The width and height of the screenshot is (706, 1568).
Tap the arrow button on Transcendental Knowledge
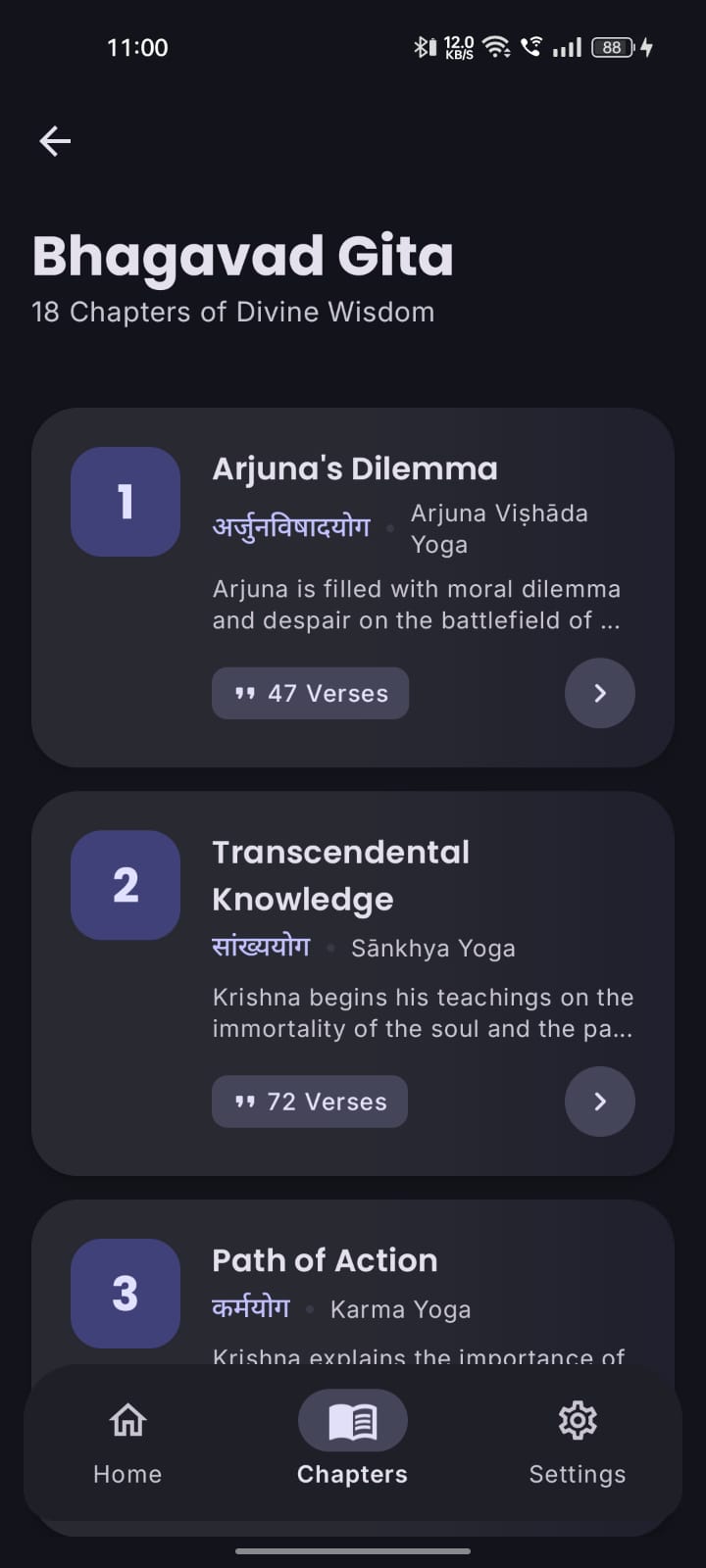point(600,1102)
